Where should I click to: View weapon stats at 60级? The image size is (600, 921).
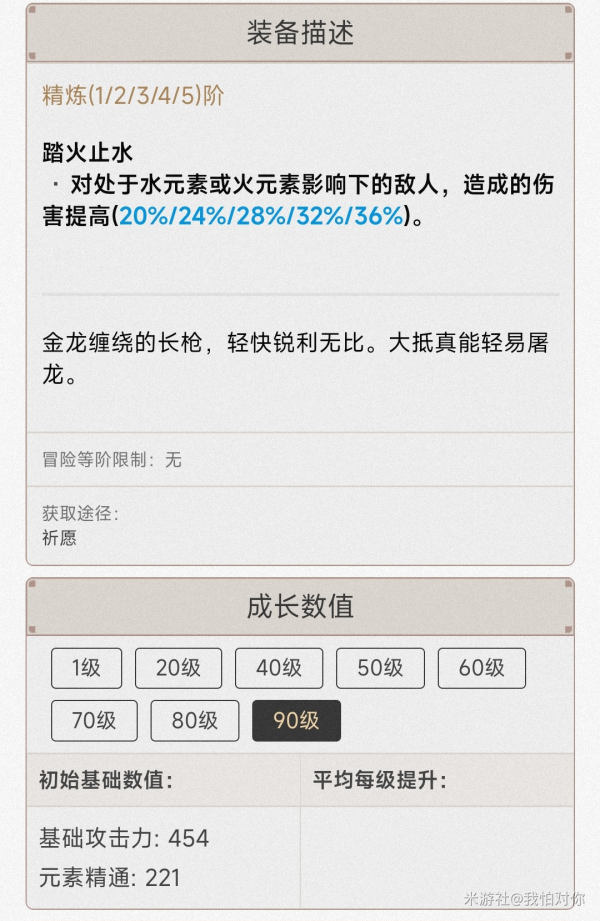(481, 668)
